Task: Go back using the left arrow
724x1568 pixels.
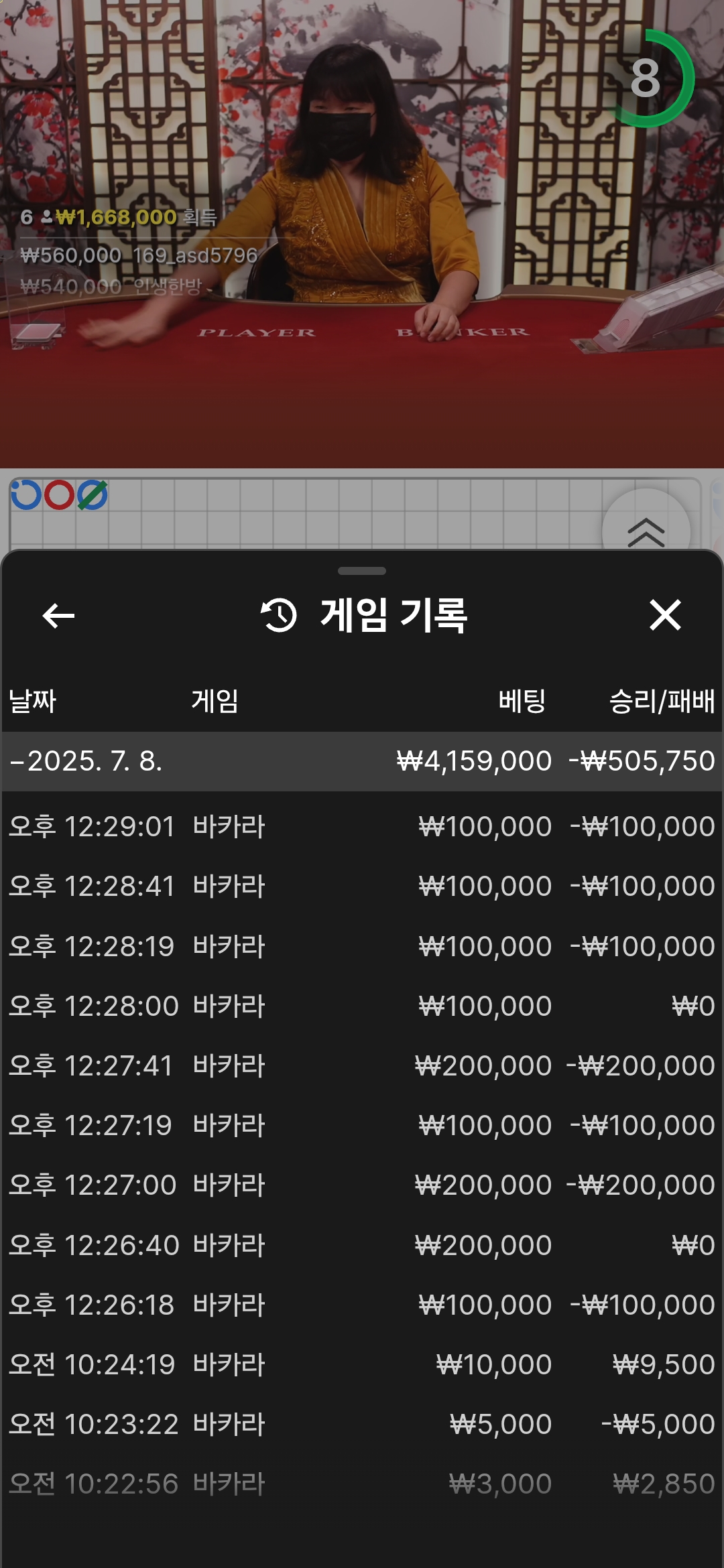Action: (x=58, y=616)
